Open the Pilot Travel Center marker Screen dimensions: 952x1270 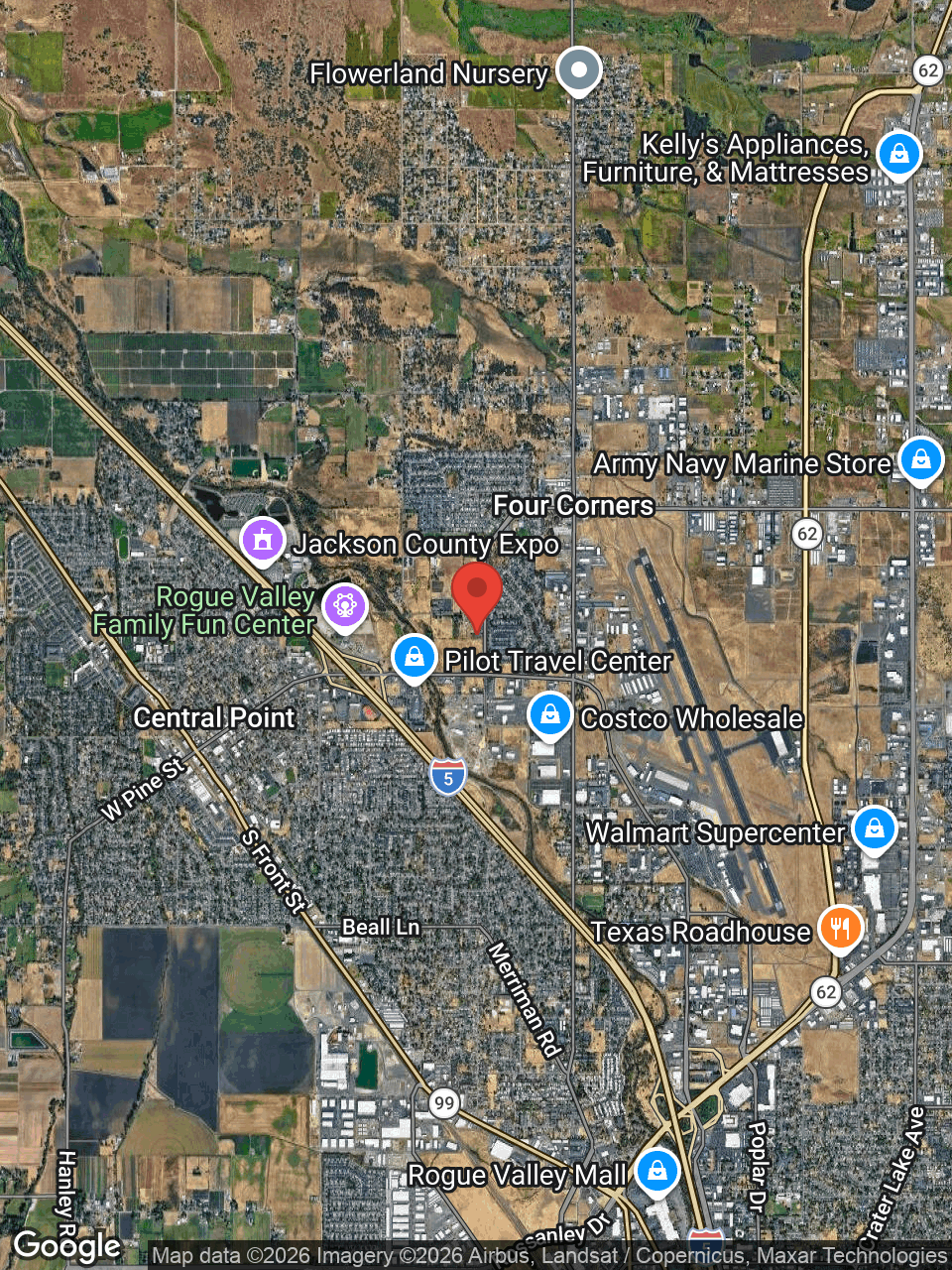415,657
